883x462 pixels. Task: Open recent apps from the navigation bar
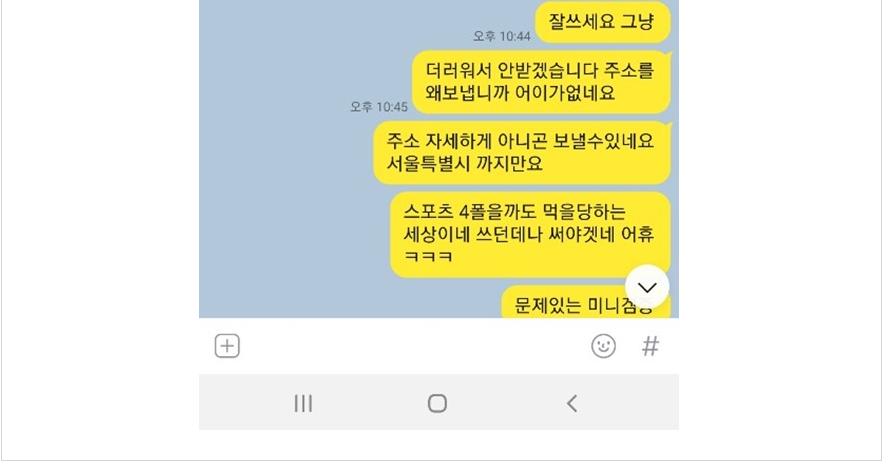[x=303, y=403]
